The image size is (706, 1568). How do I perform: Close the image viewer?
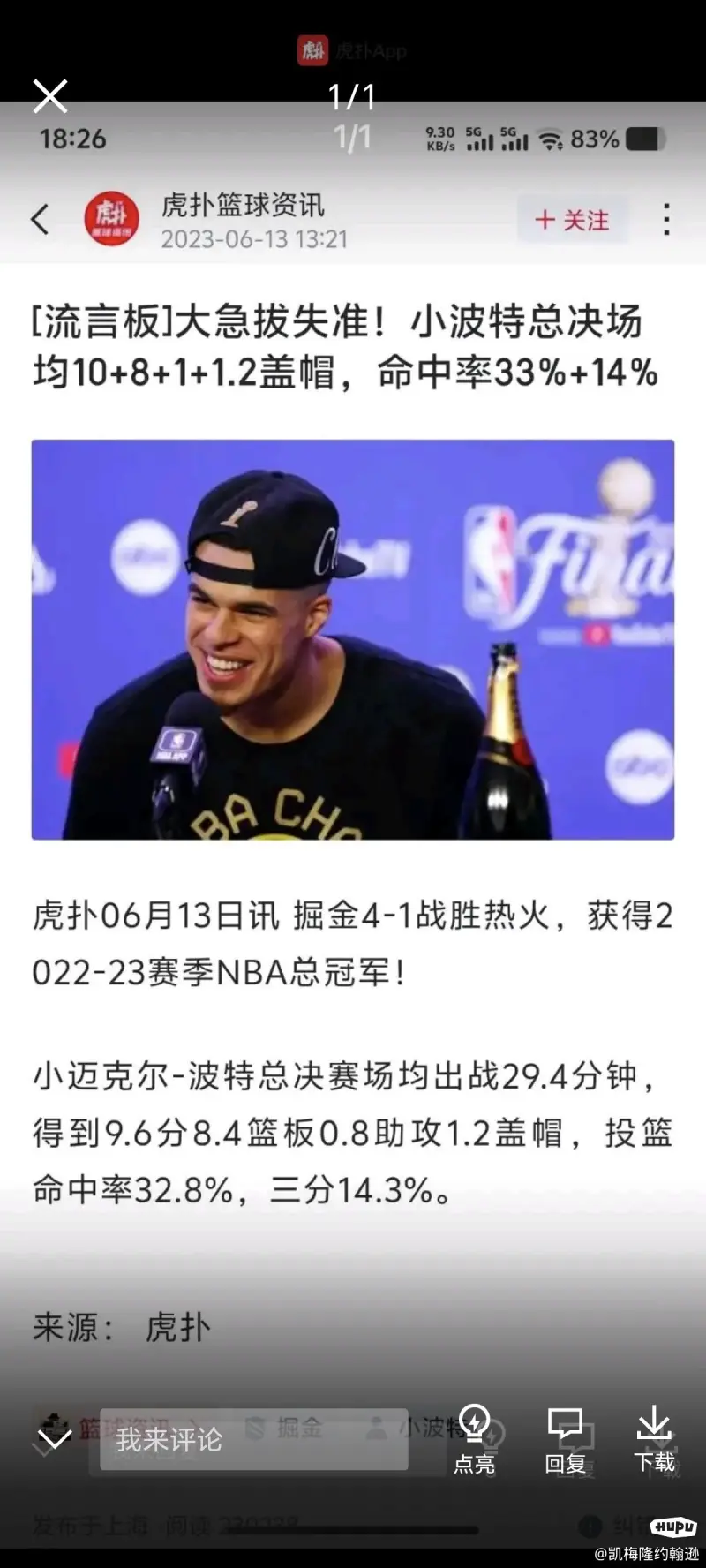[x=50, y=95]
